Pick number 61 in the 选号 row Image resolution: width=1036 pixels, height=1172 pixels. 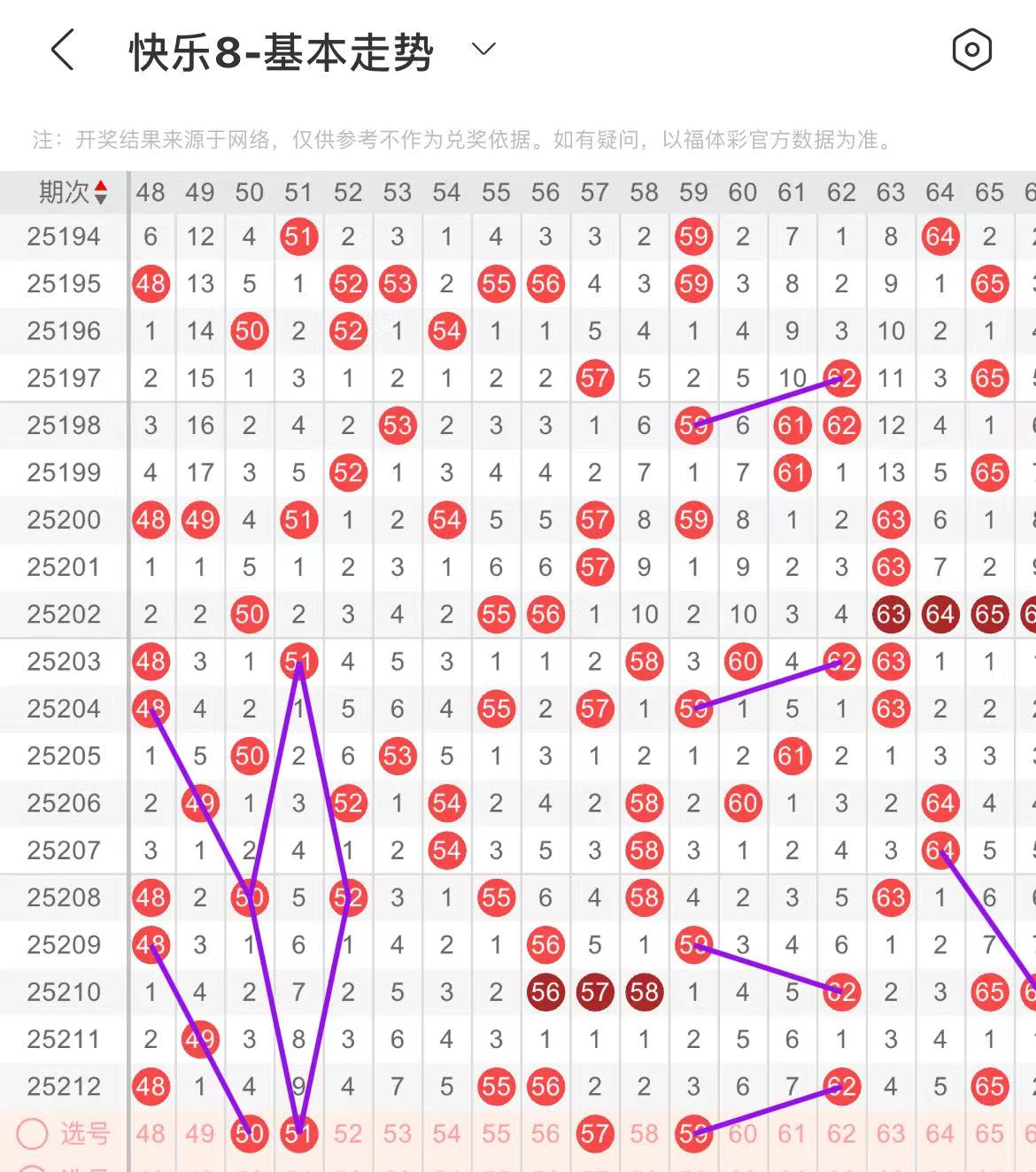point(792,1133)
